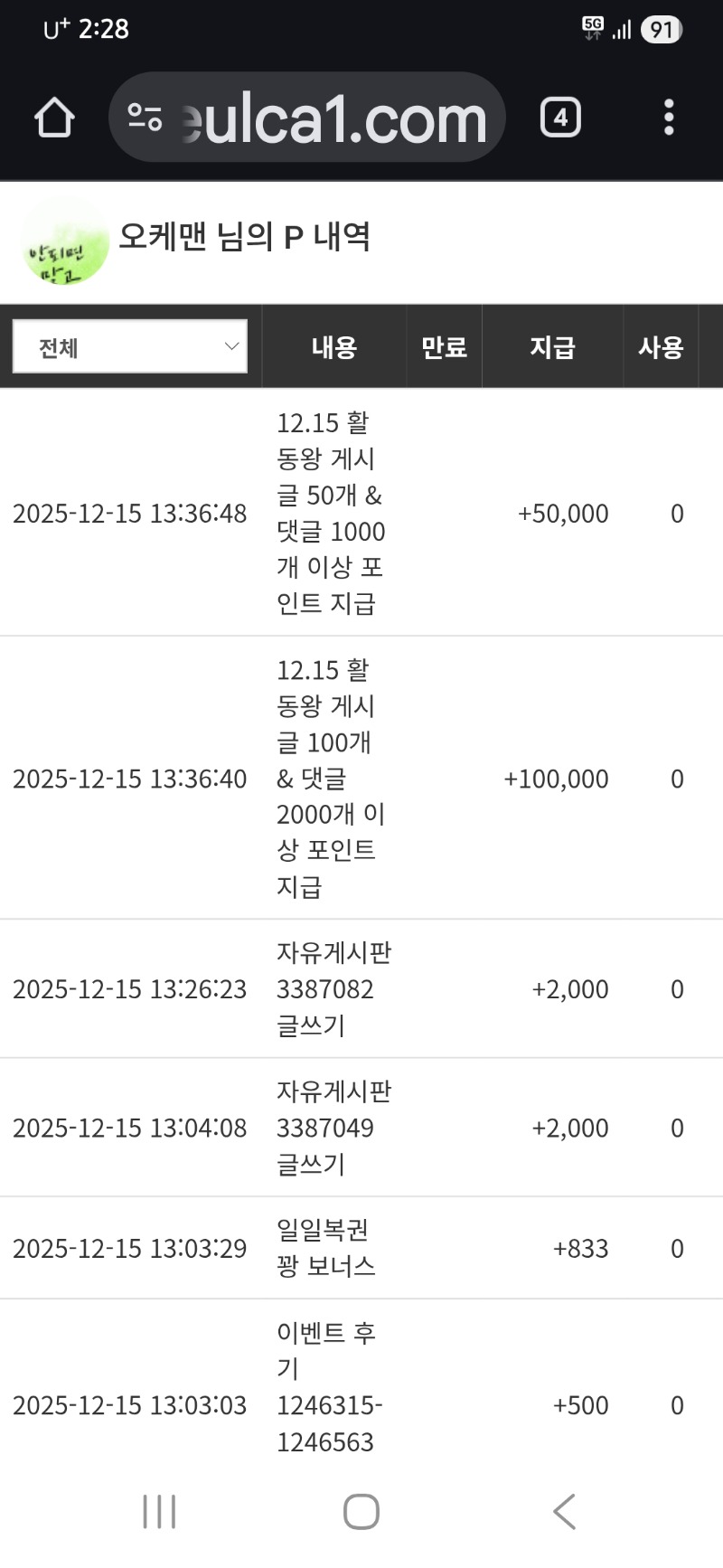Open the browser three-dot overflow menu
The height and width of the screenshot is (1568, 723).
[x=669, y=116]
